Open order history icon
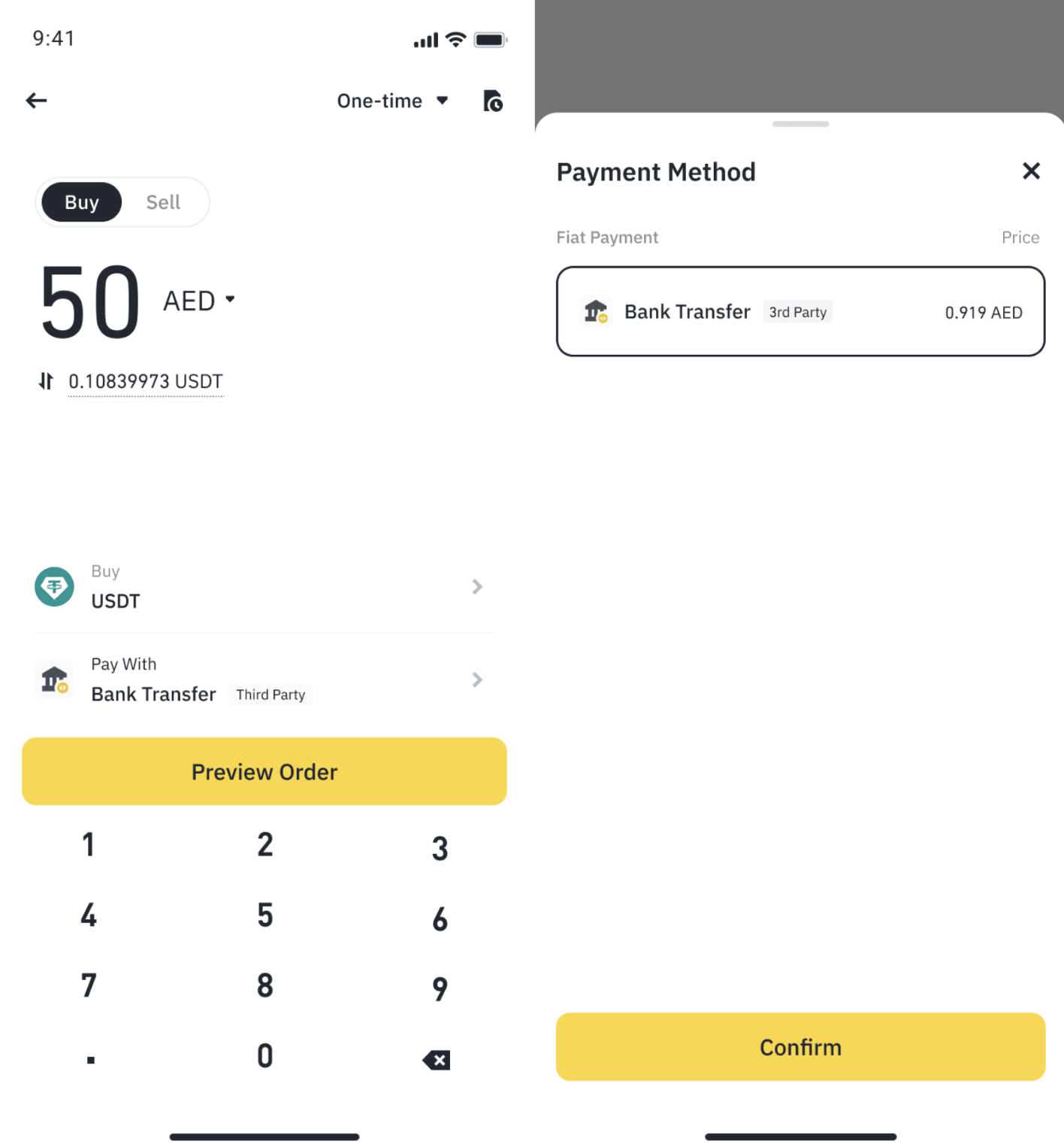The height and width of the screenshot is (1144, 1064). [x=492, y=101]
